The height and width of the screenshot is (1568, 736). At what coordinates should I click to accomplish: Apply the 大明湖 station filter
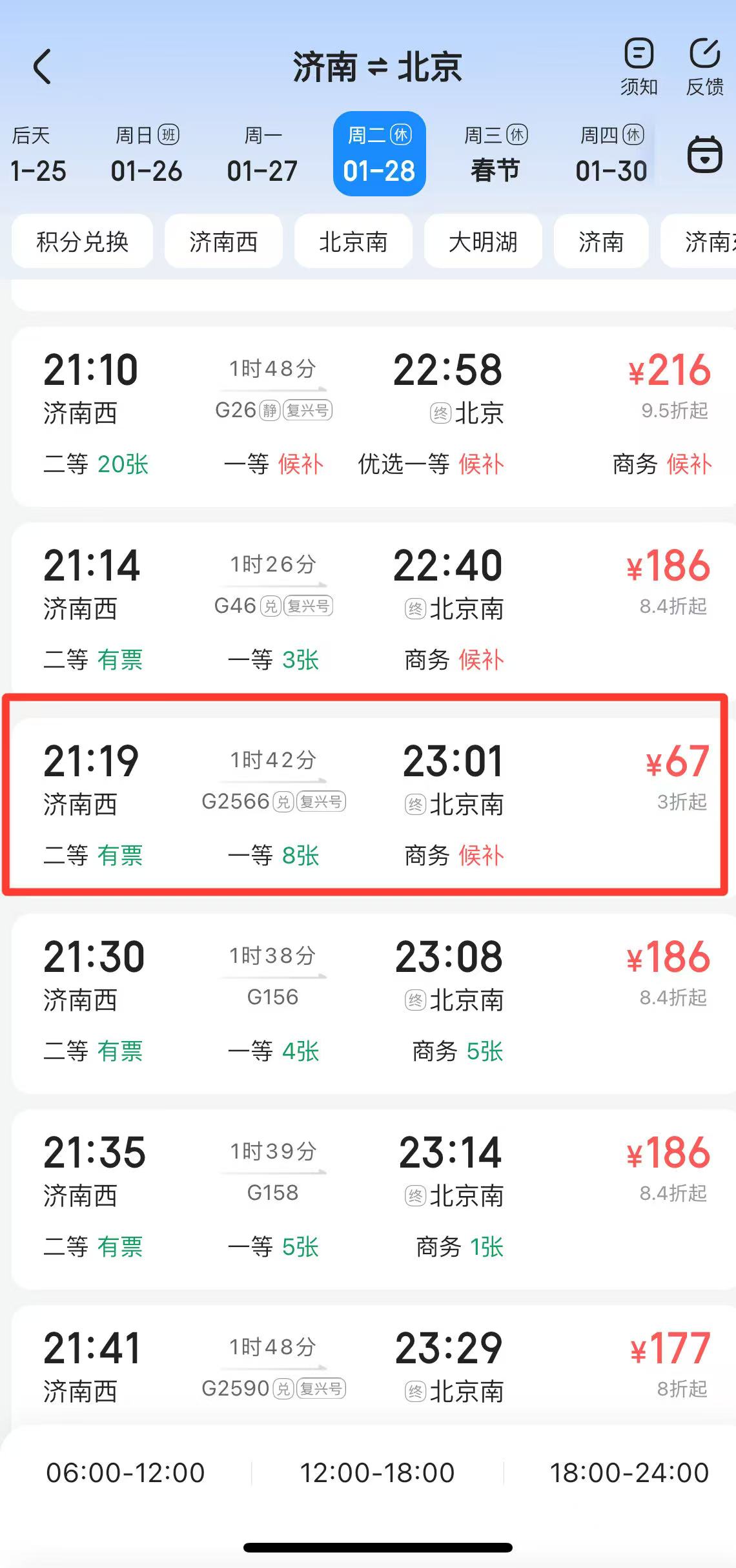pos(483,242)
